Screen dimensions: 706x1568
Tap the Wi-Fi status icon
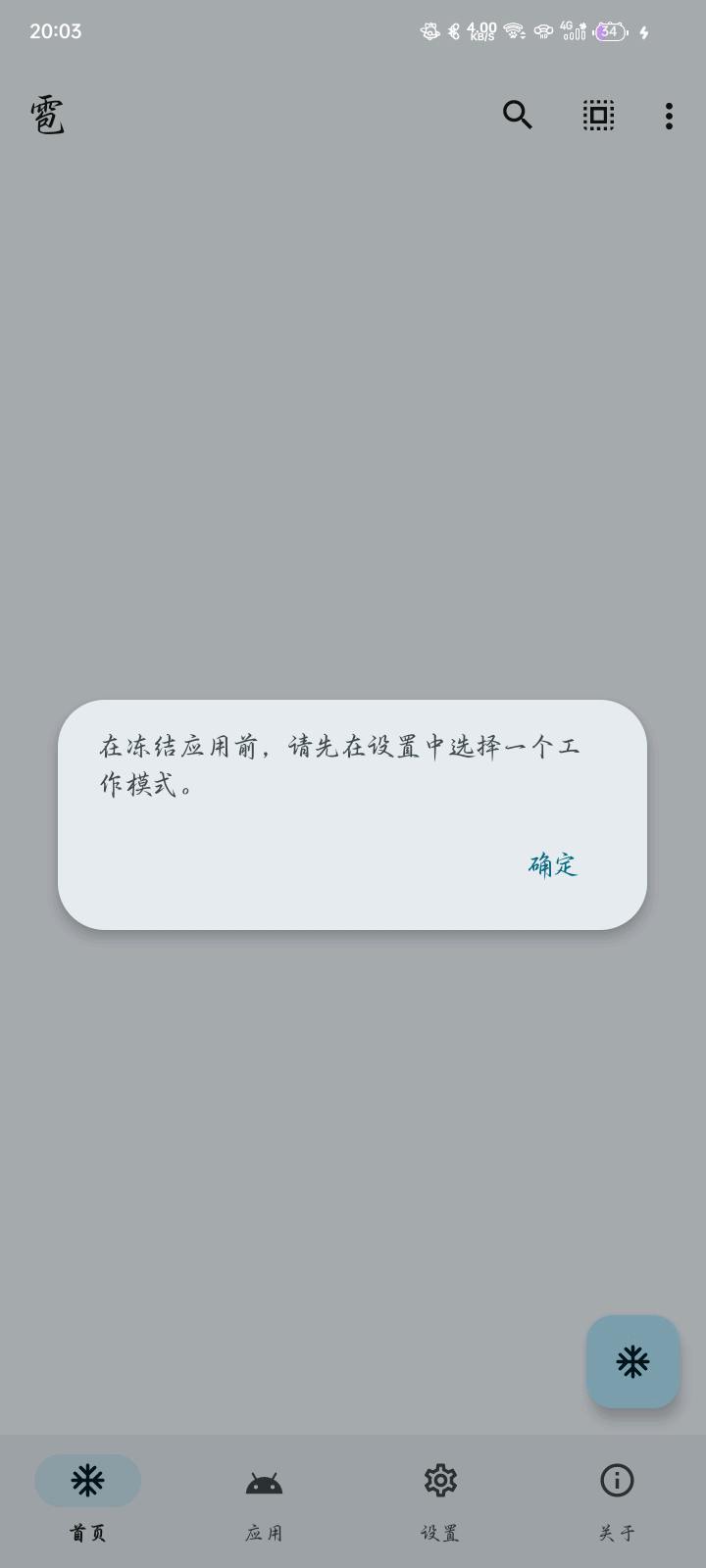coord(512,31)
